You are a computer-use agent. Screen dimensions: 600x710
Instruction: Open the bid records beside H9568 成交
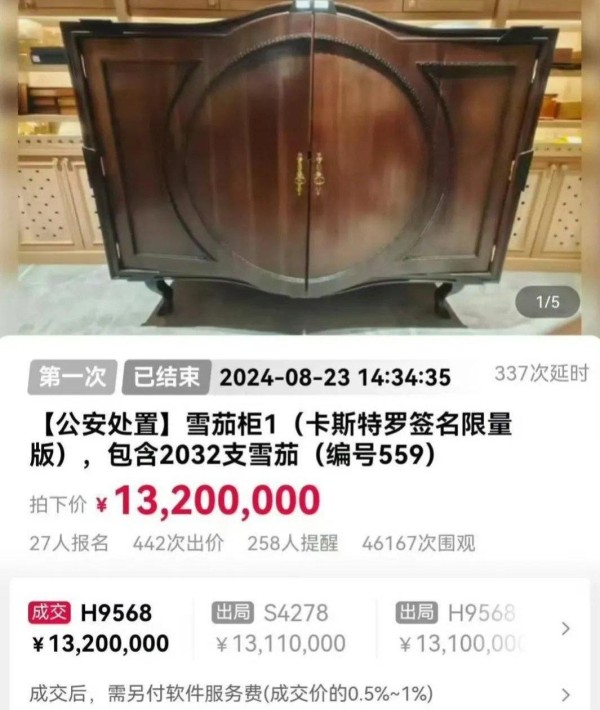566,629
